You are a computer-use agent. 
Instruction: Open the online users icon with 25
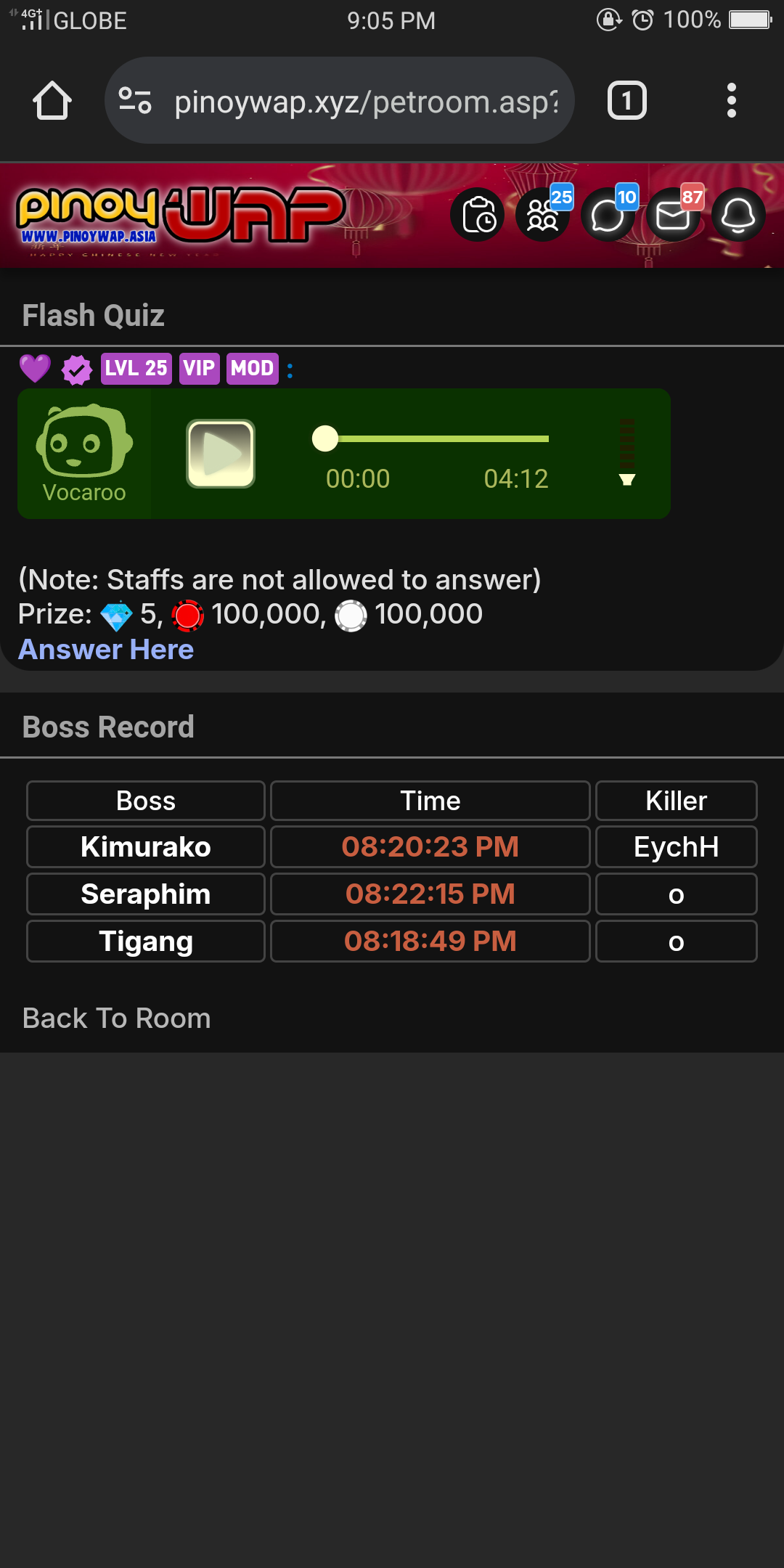tap(543, 216)
